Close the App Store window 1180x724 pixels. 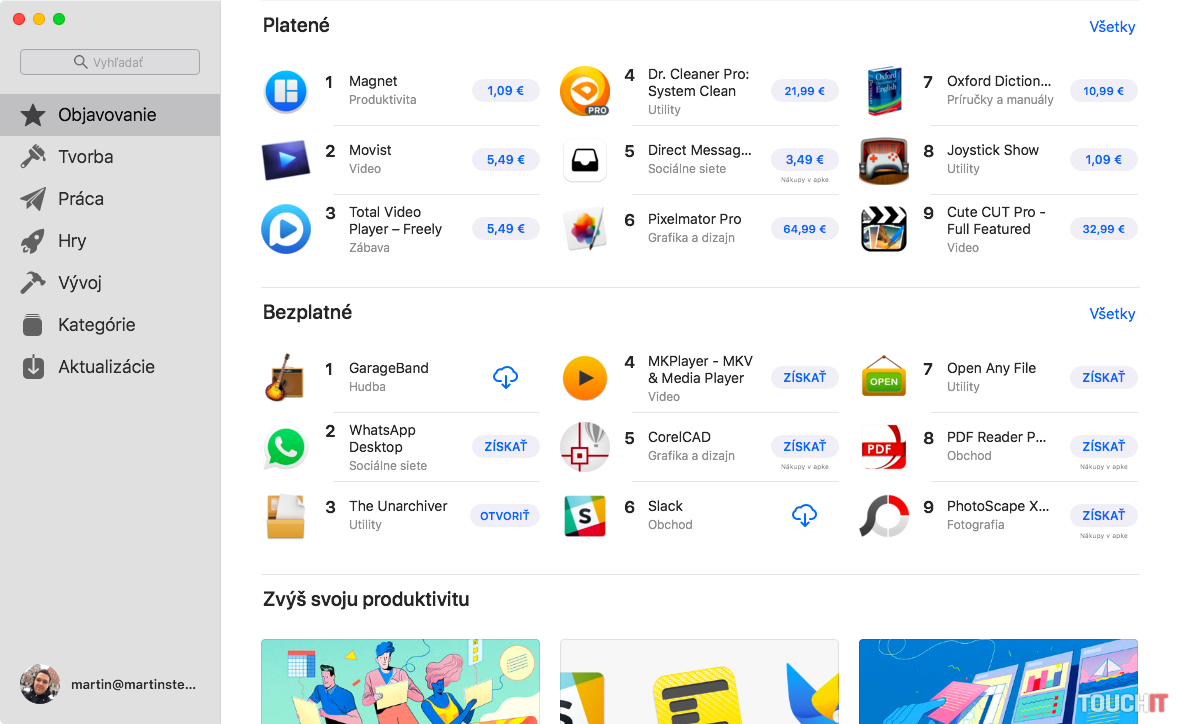pyautogui.click(x=19, y=19)
